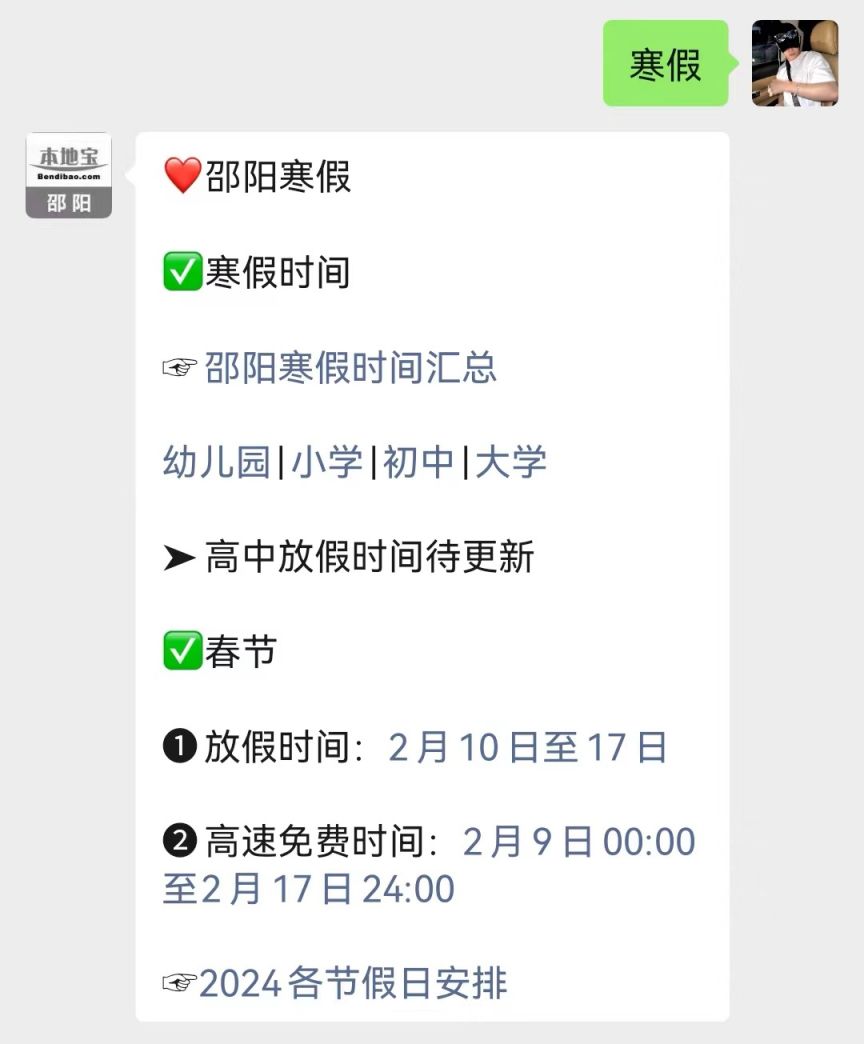Open the 邵阳本地宝 account avatar
The height and width of the screenshot is (1044, 864).
(68, 175)
